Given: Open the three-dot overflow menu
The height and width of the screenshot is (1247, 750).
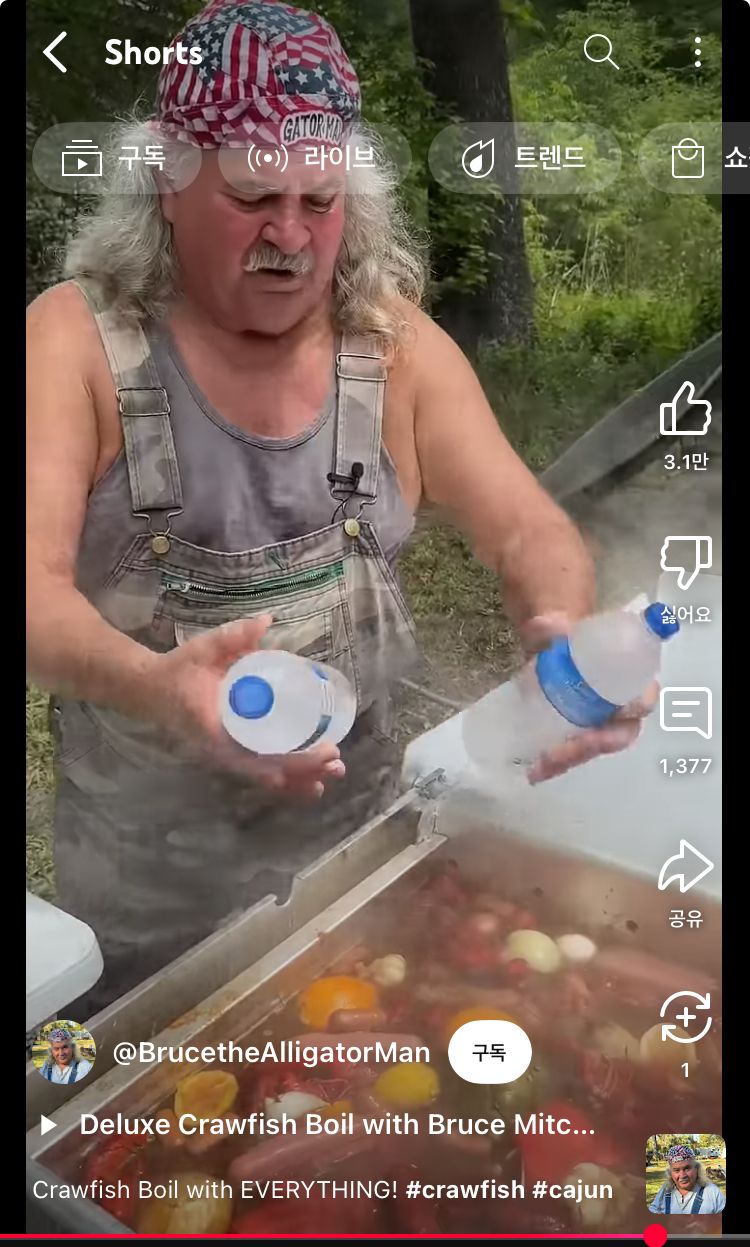Looking at the screenshot, I should click(697, 52).
